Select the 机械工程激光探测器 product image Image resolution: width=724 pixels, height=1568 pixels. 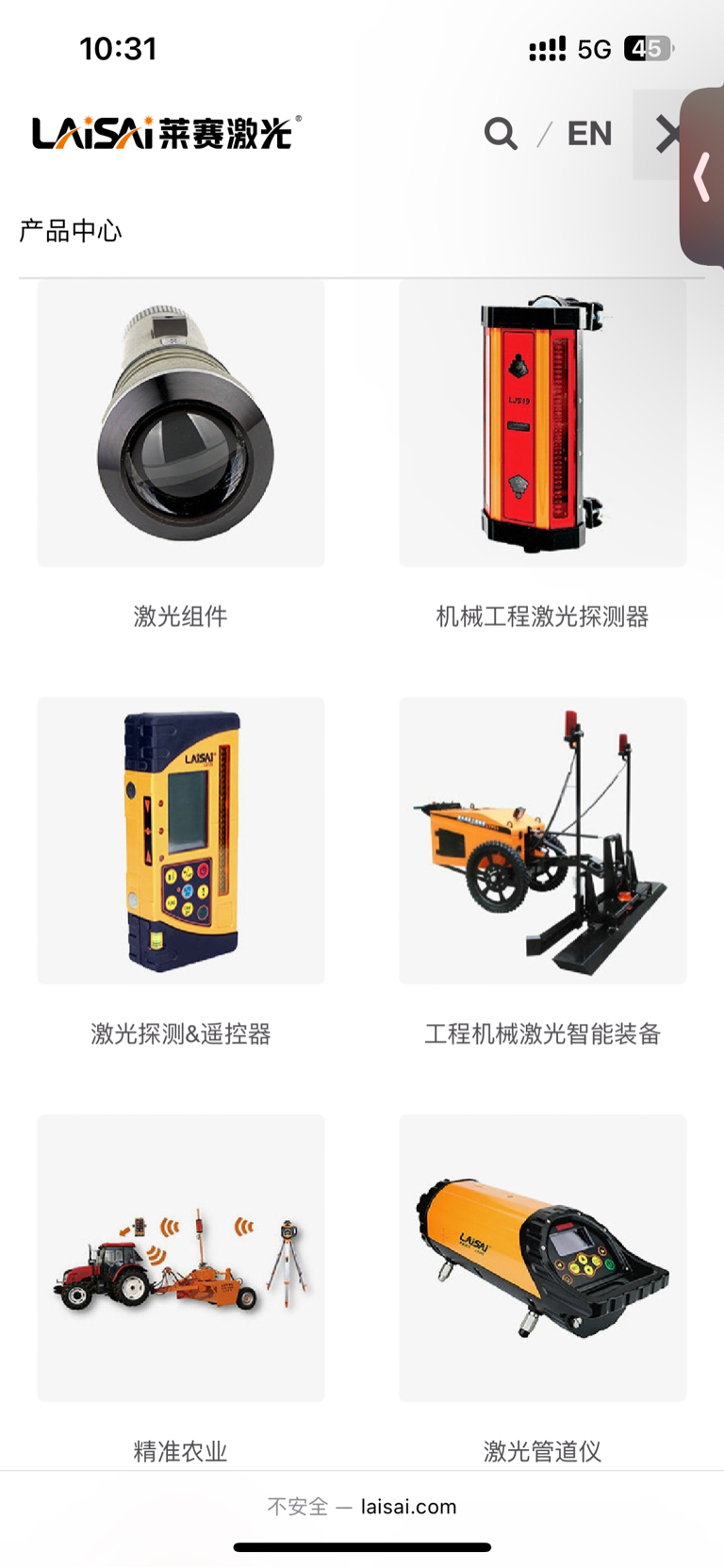point(542,423)
